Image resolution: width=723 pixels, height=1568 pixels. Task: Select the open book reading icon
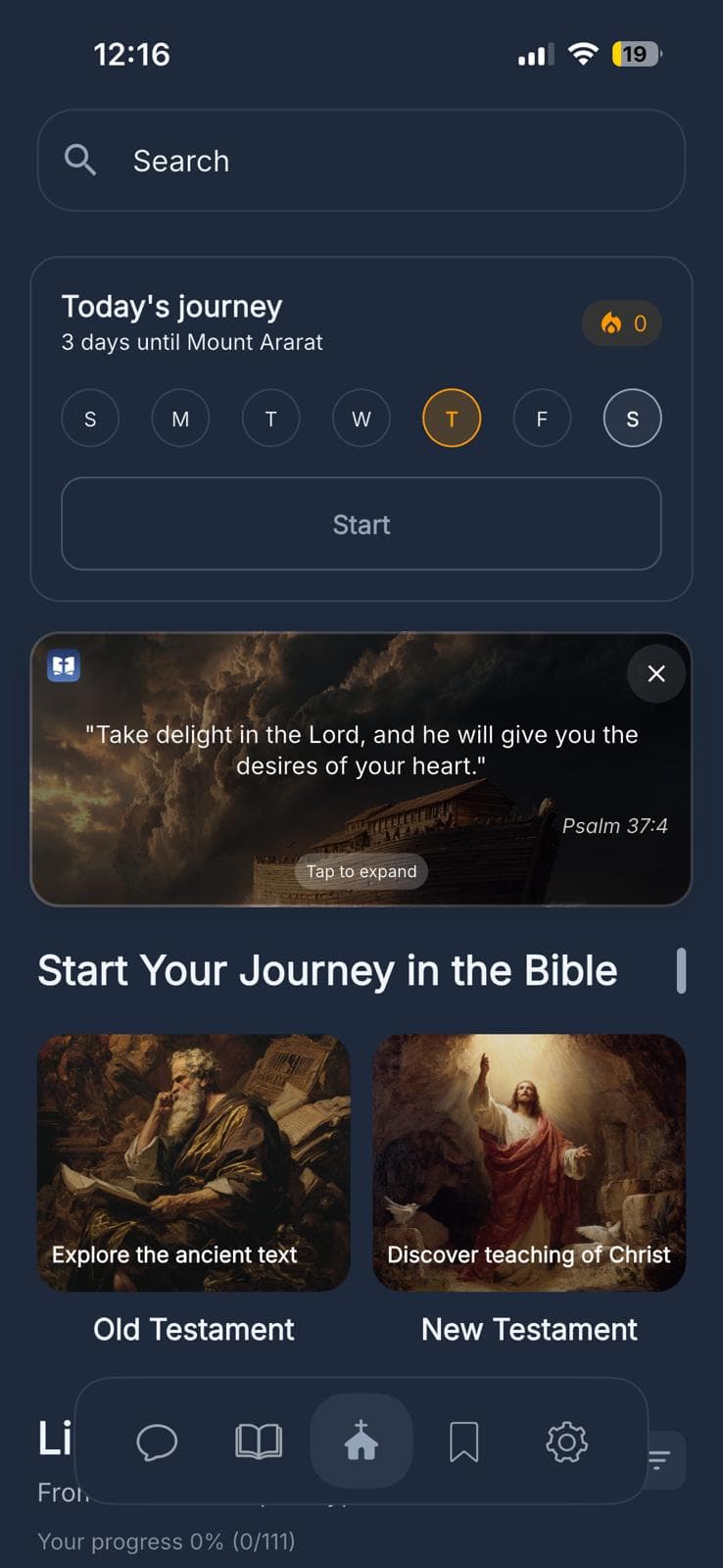pos(259,1441)
